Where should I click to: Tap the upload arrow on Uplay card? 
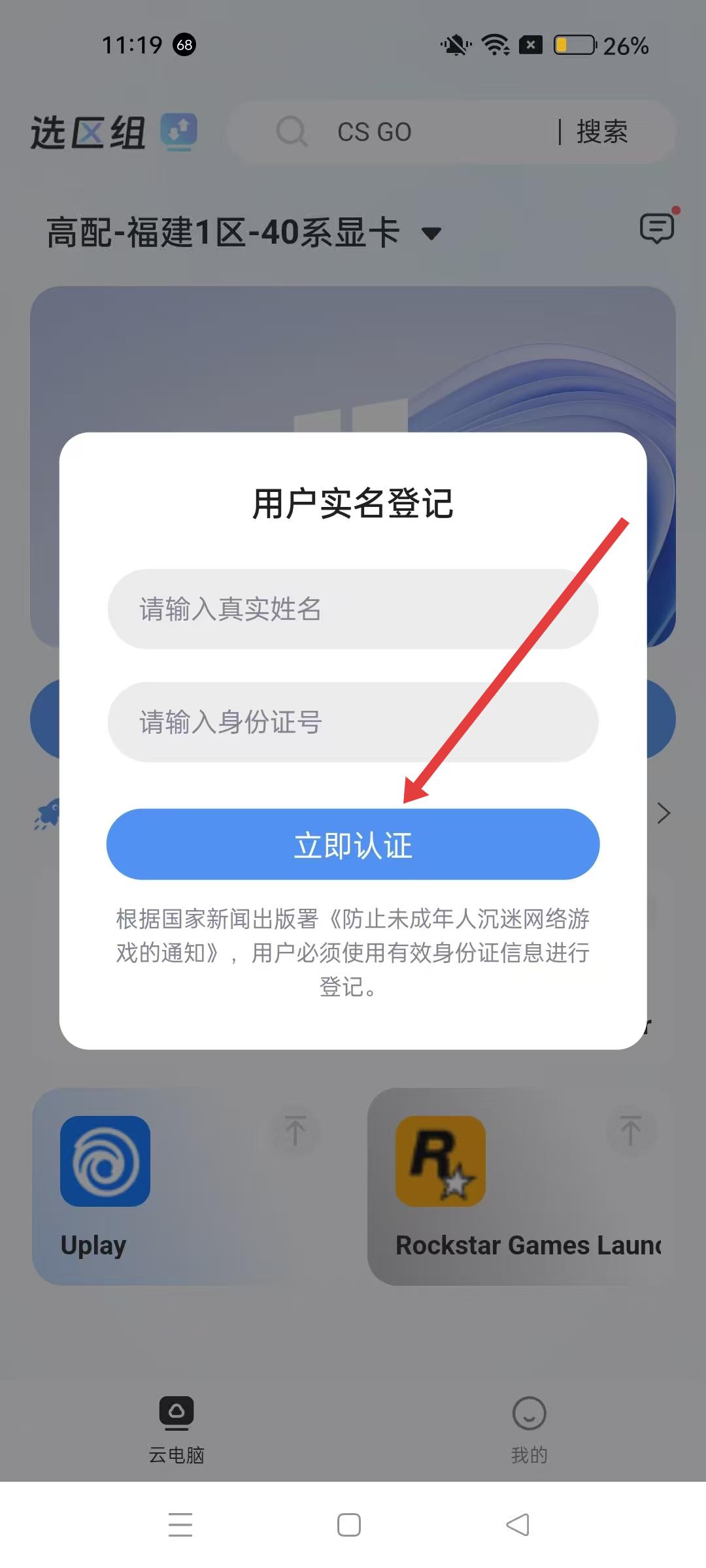pyautogui.click(x=295, y=1130)
